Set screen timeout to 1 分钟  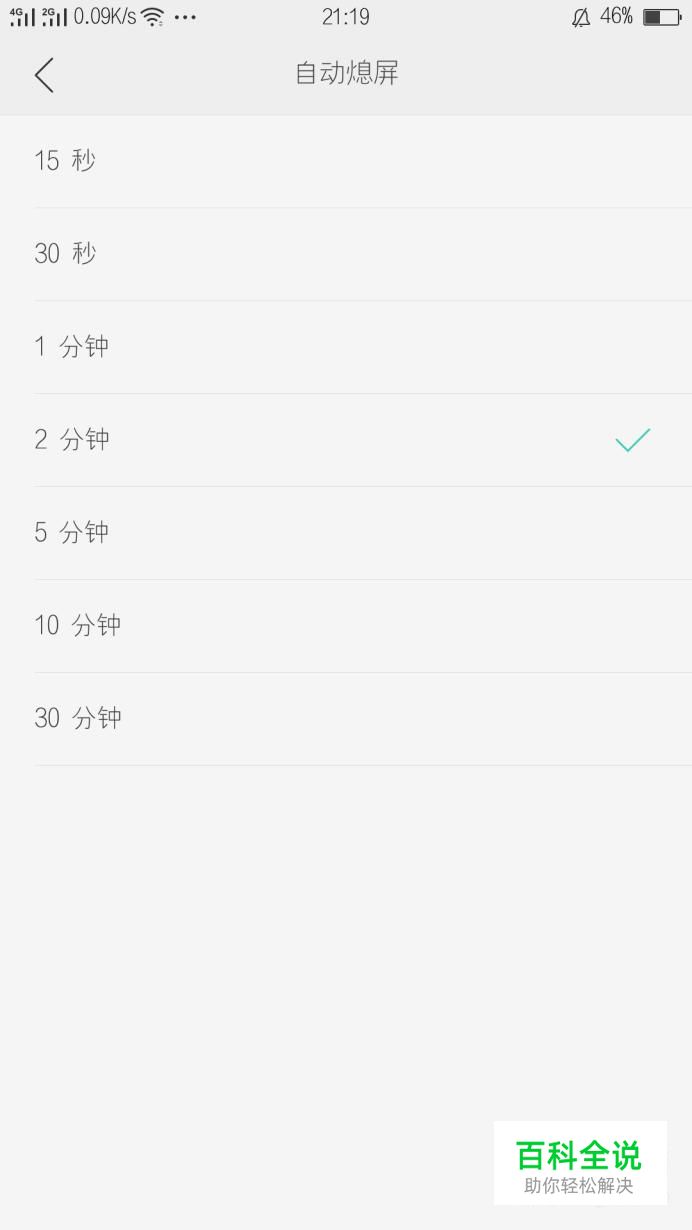[346, 347]
